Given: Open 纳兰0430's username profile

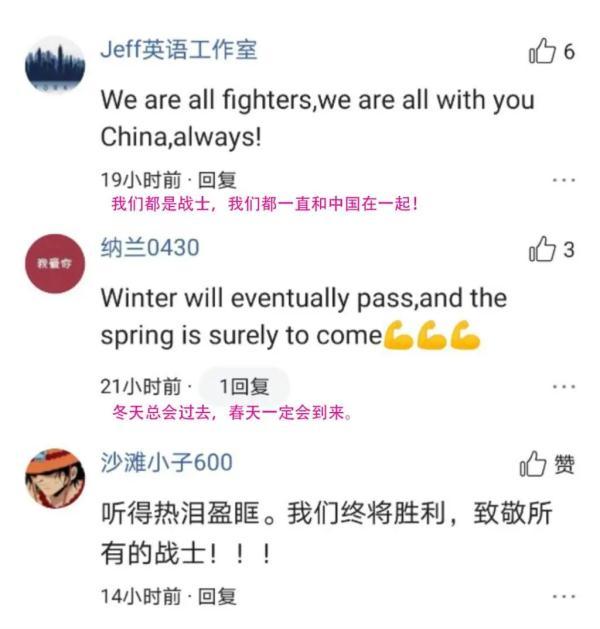Looking at the screenshot, I should click(x=150, y=247).
